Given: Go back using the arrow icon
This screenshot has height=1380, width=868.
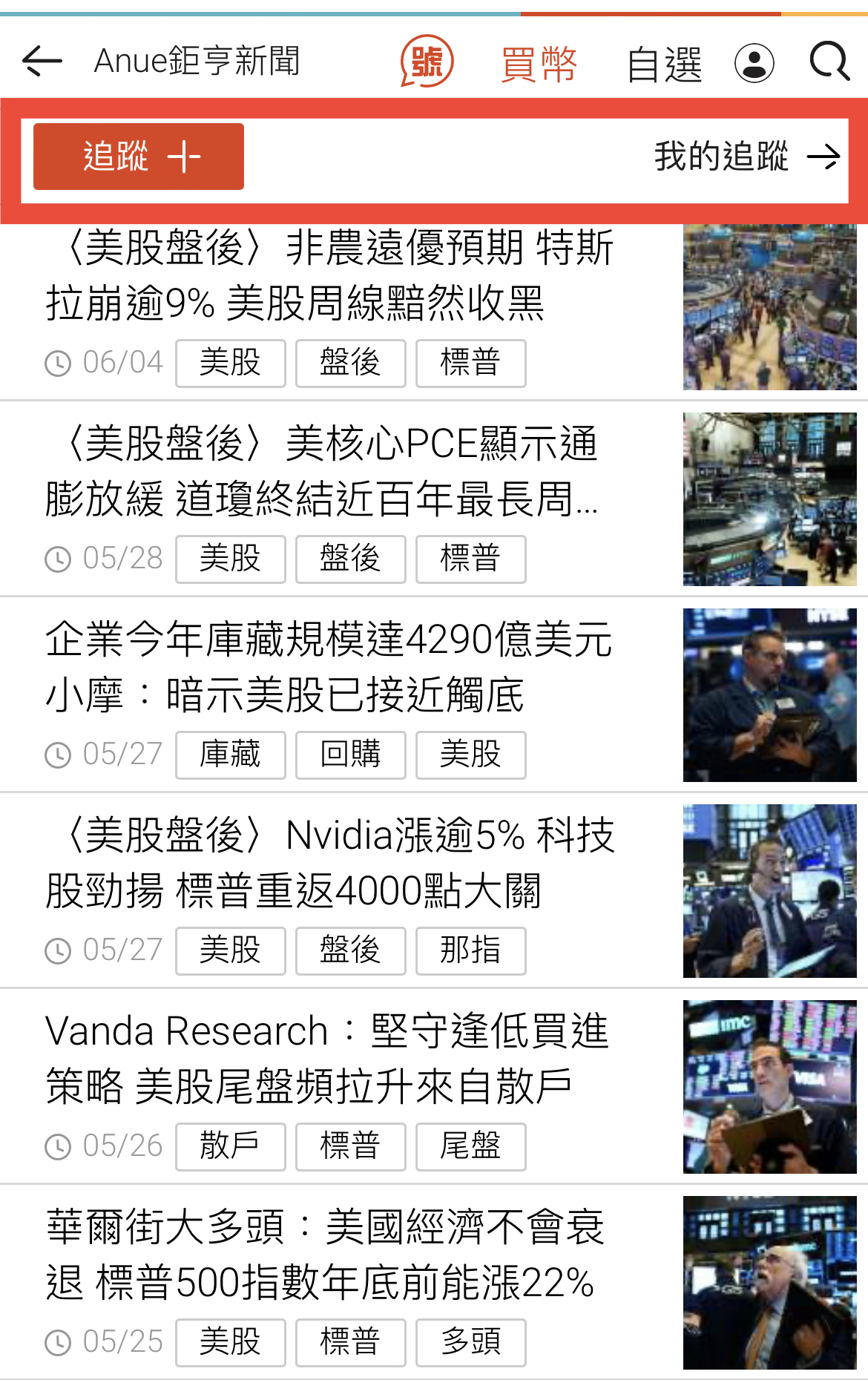Looking at the screenshot, I should [42, 61].
